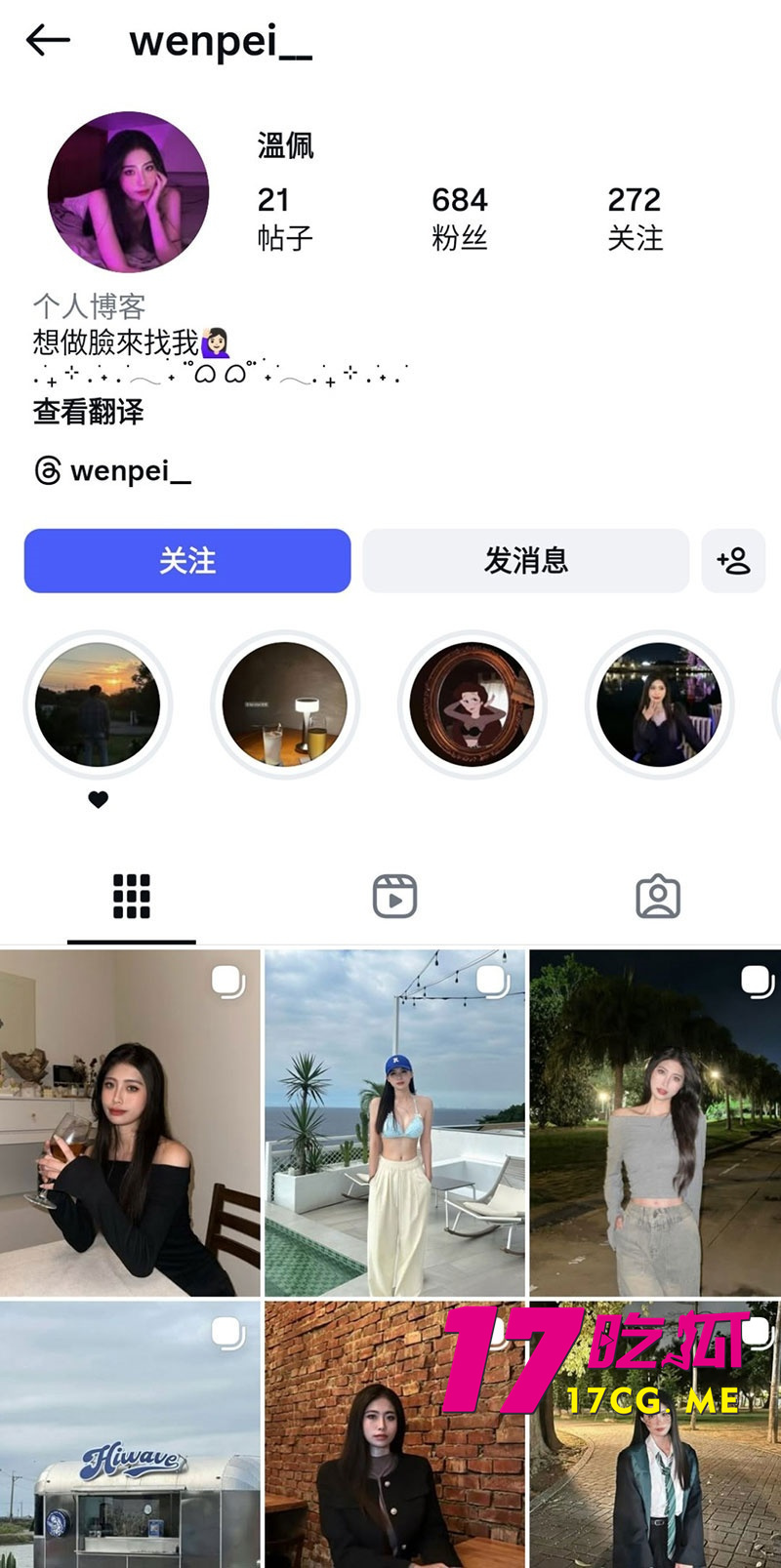Open the night-lake story highlight
Viewport: 781px width, 1568px height.
click(x=660, y=705)
